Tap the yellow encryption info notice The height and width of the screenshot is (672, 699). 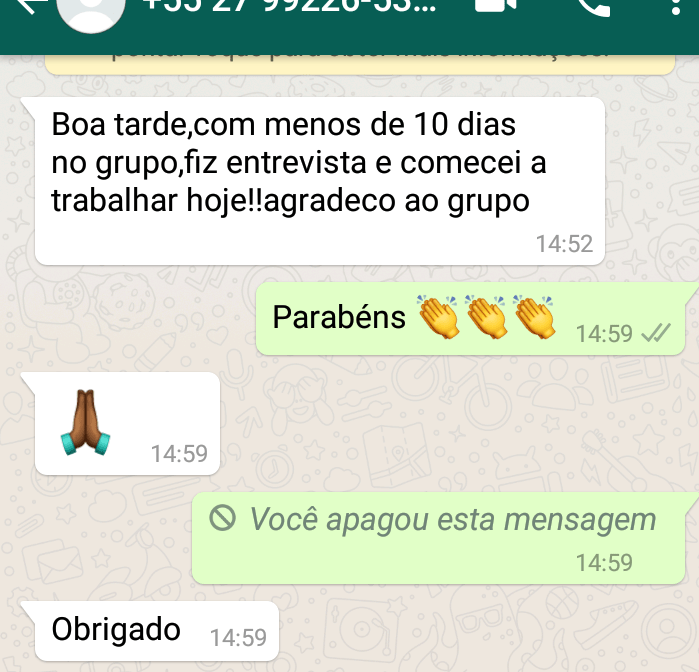360,58
